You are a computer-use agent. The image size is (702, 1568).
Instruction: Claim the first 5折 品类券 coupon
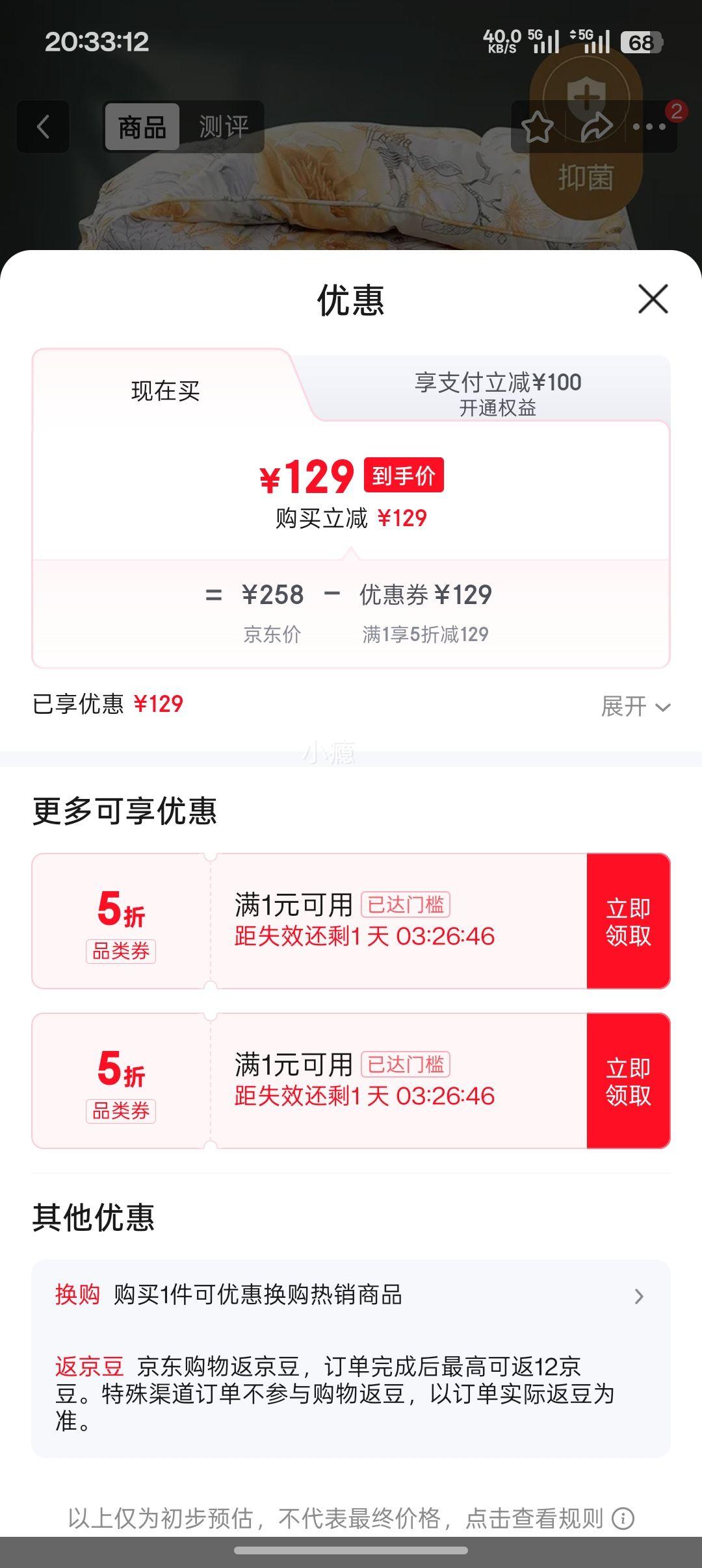628,921
